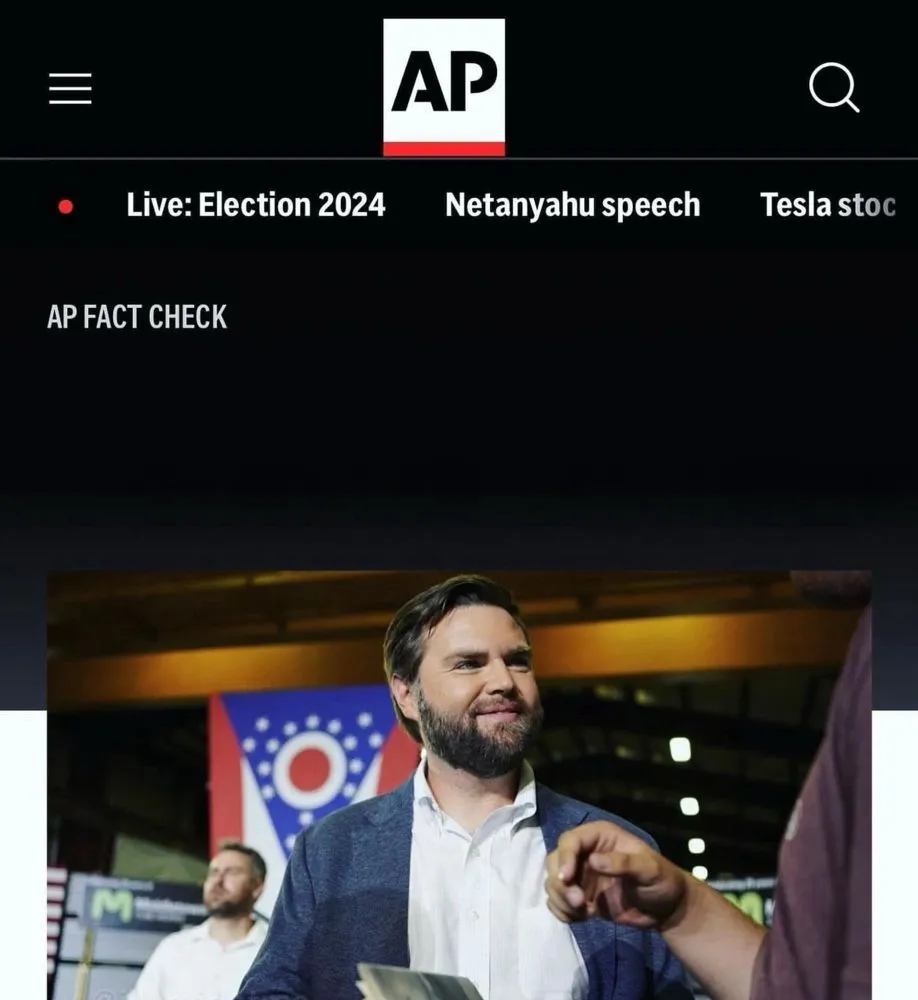Viewport: 918px width, 1000px height.
Task: Select the Netanyahu speech item in the ticker
Action: click(573, 205)
